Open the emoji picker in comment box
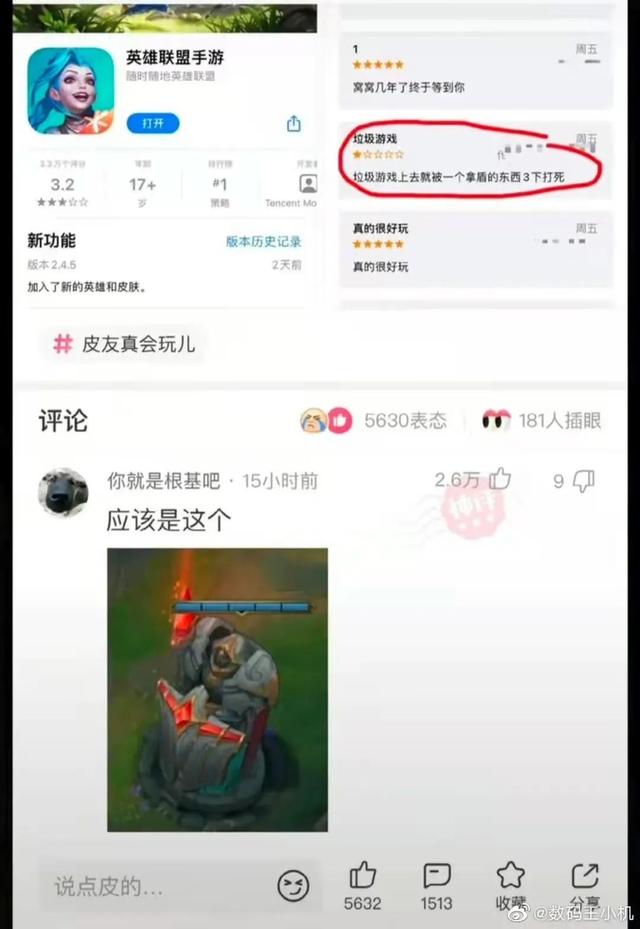 pos(293,885)
